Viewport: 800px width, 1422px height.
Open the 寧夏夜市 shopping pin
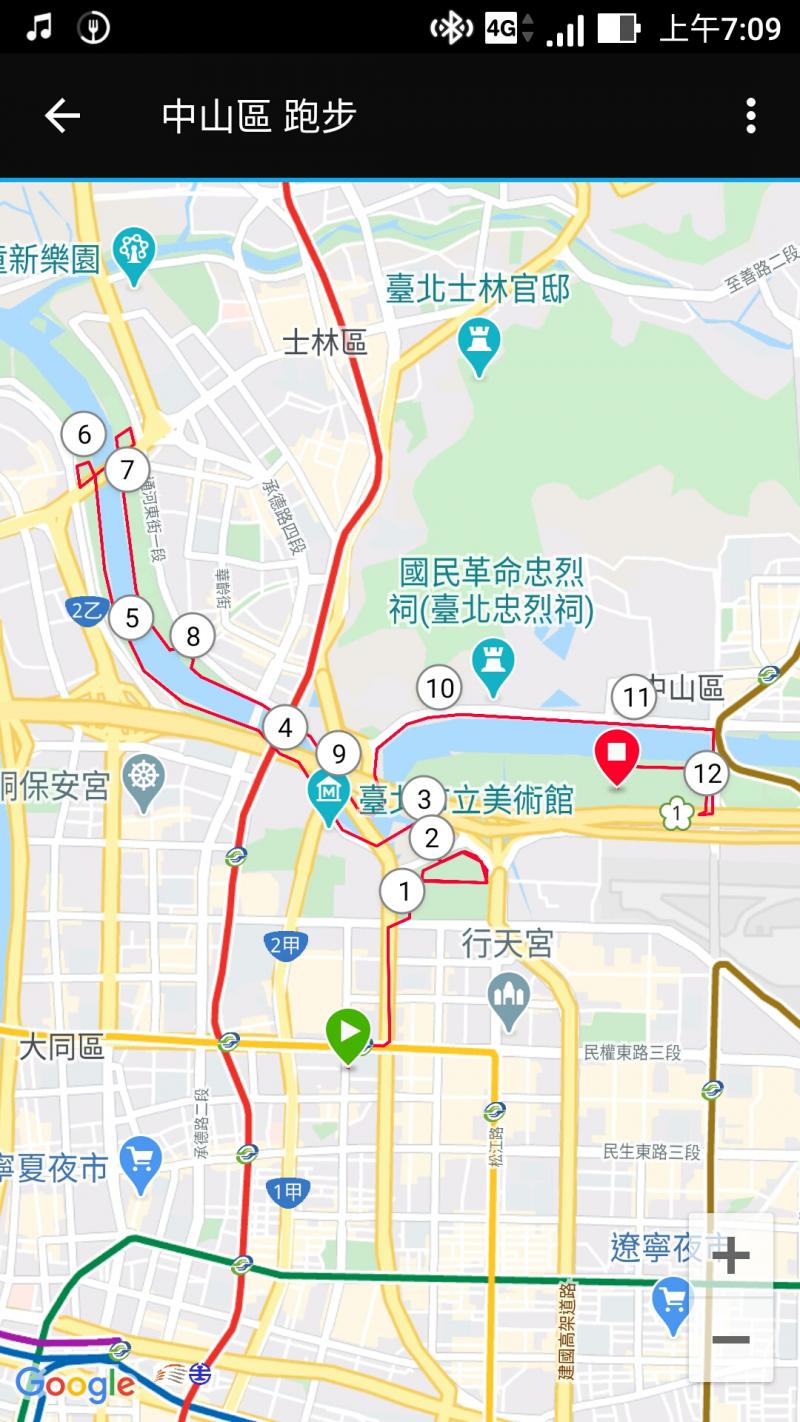pyautogui.click(x=140, y=1162)
